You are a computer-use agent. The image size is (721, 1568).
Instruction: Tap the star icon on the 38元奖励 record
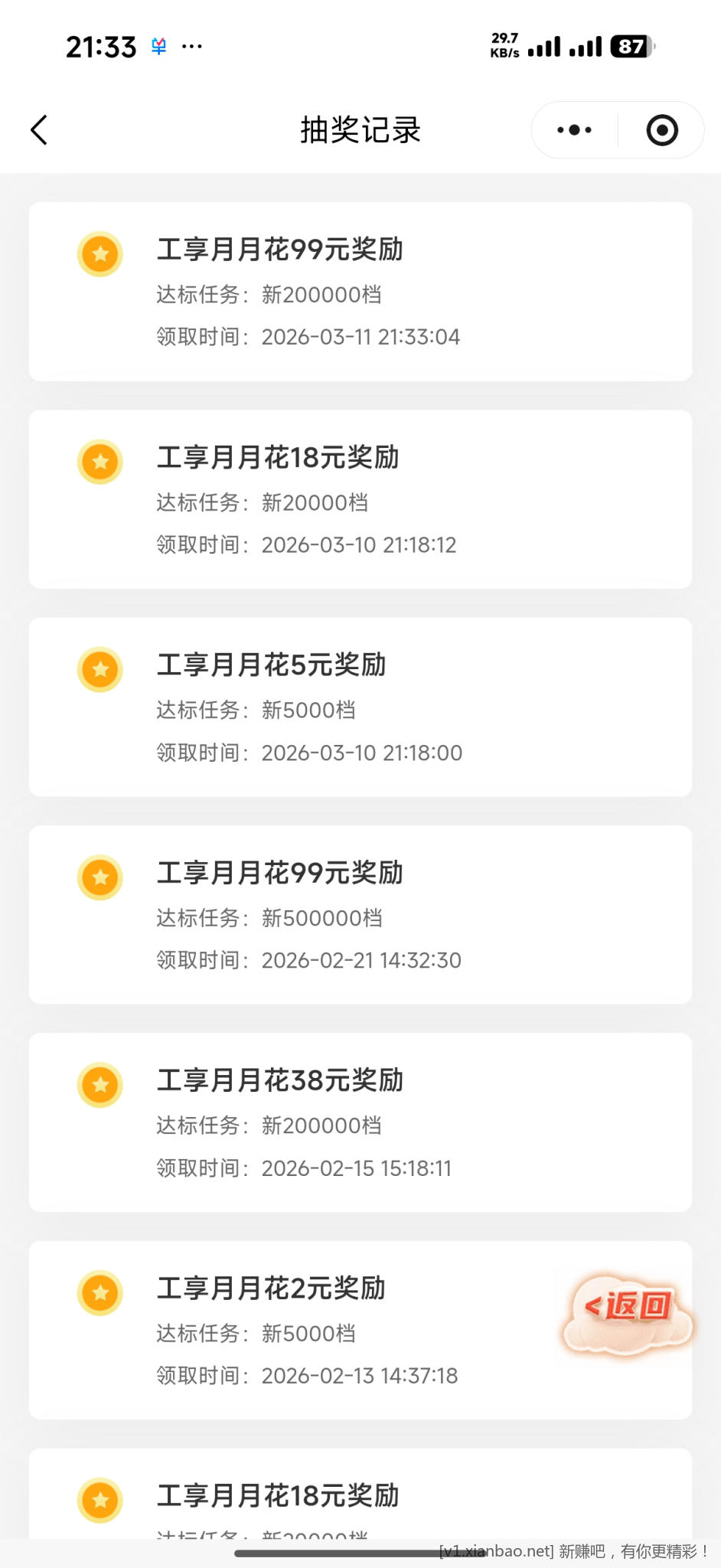[100, 1084]
